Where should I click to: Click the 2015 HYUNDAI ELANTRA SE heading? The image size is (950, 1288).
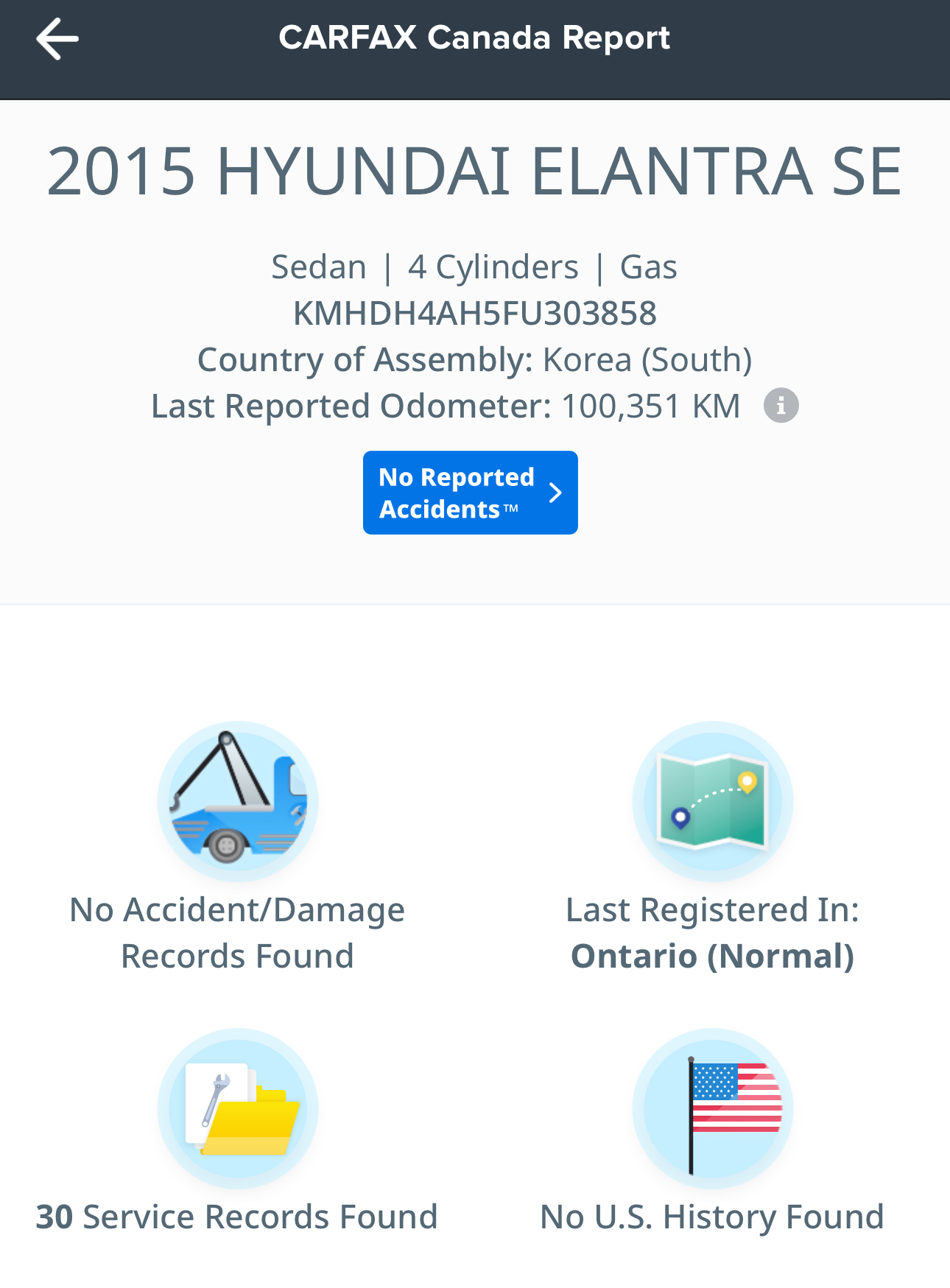(475, 171)
